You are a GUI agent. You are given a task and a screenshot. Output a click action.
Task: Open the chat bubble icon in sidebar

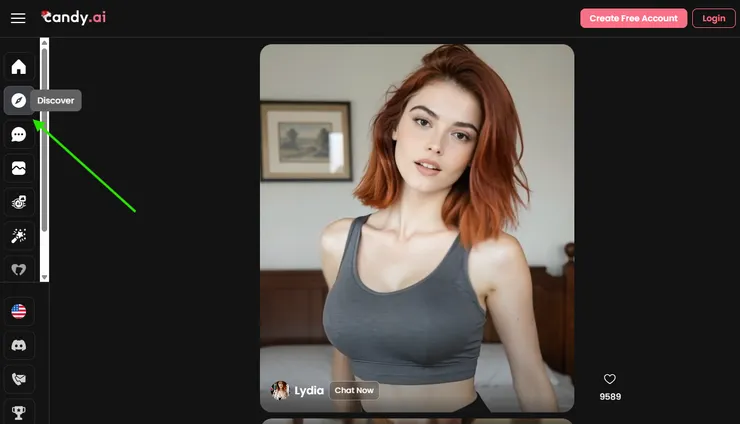[18, 134]
